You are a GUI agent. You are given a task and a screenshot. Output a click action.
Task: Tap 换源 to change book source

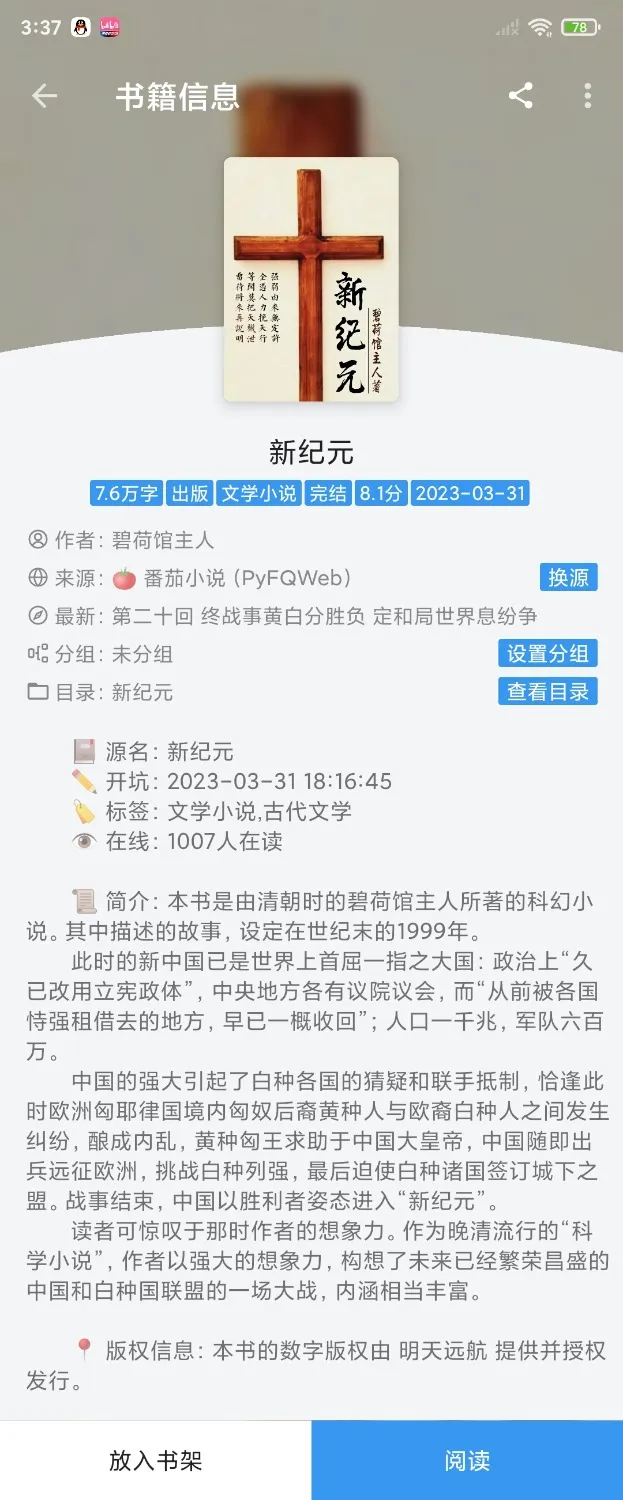[x=568, y=577]
